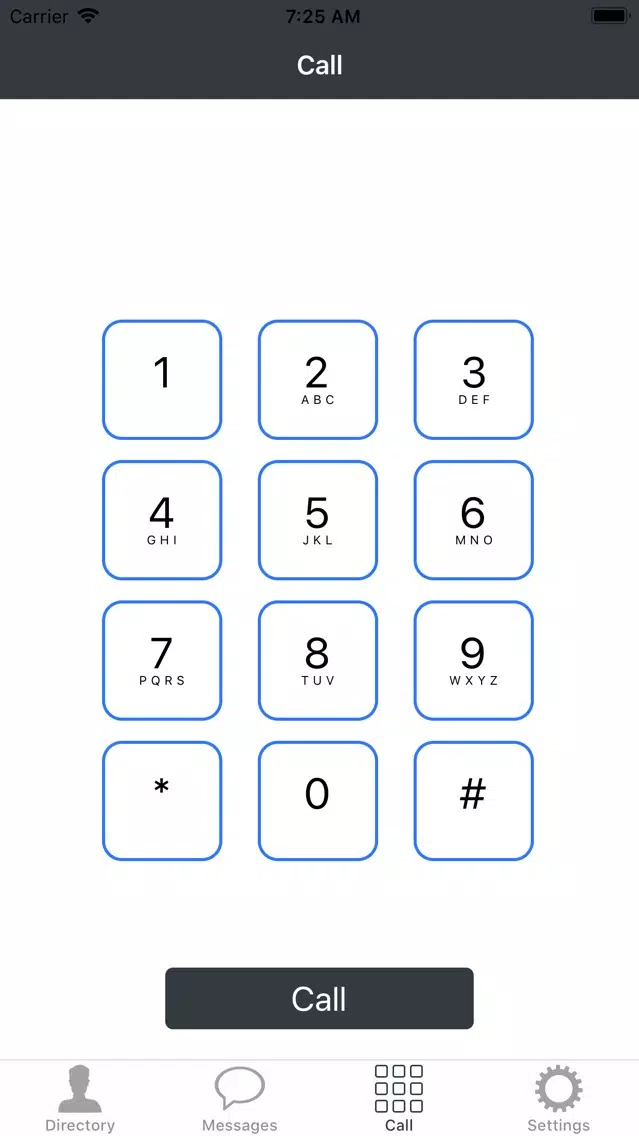This screenshot has height=1136, width=639.
Task: Tap the pound (#) key
Action: pos(474,800)
